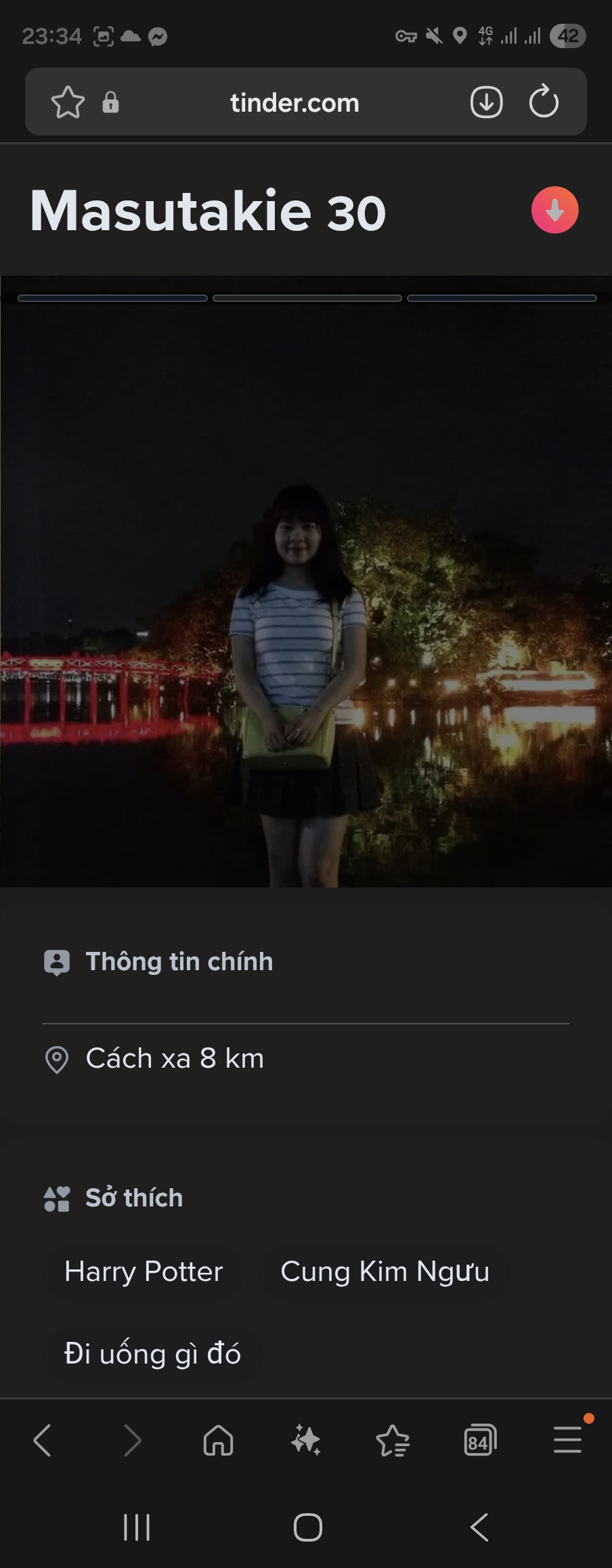Viewport: 612px width, 1568px height.
Task: Open the browser downloads icon
Action: click(x=486, y=103)
